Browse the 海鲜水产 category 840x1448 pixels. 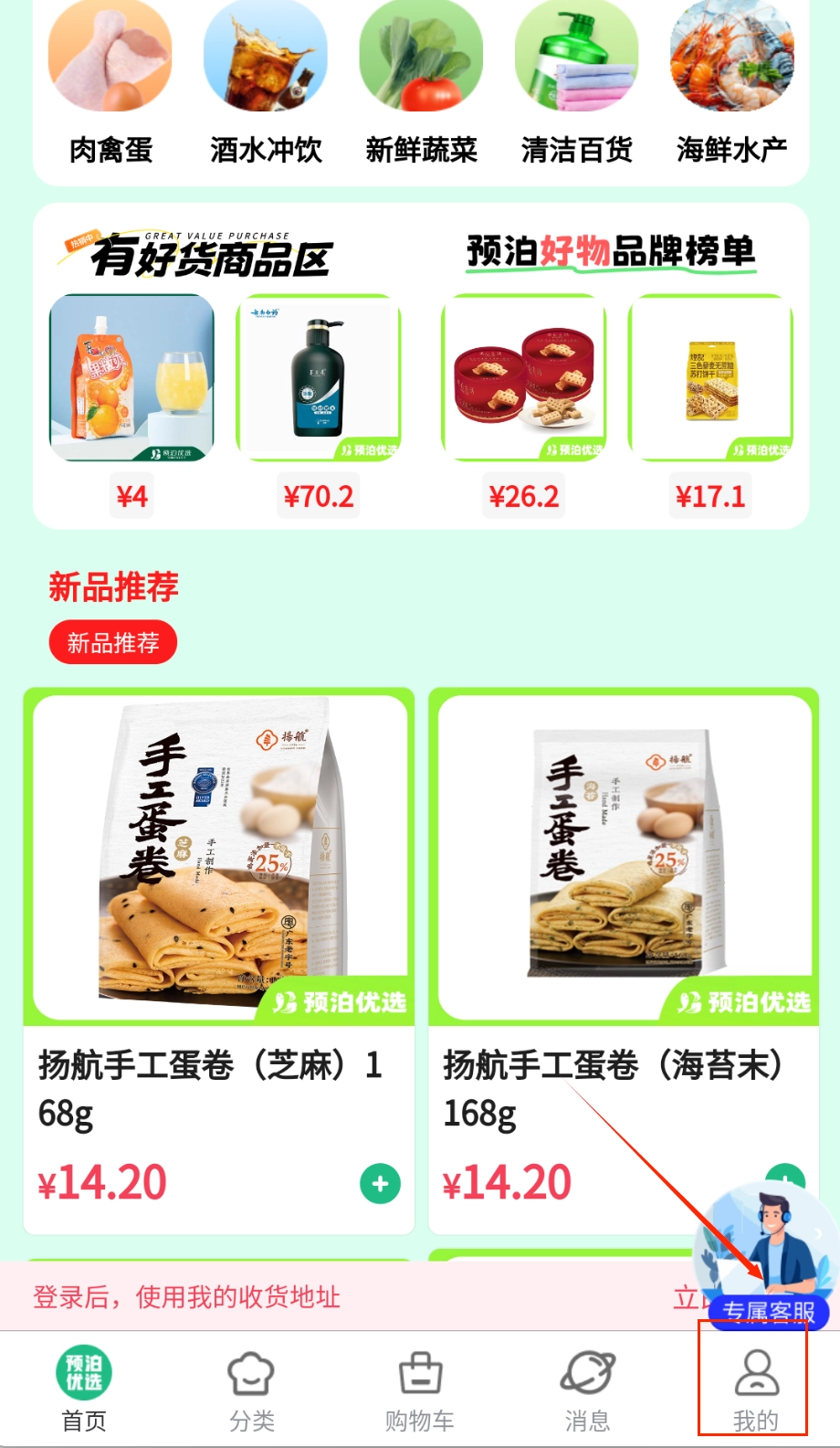[731, 87]
